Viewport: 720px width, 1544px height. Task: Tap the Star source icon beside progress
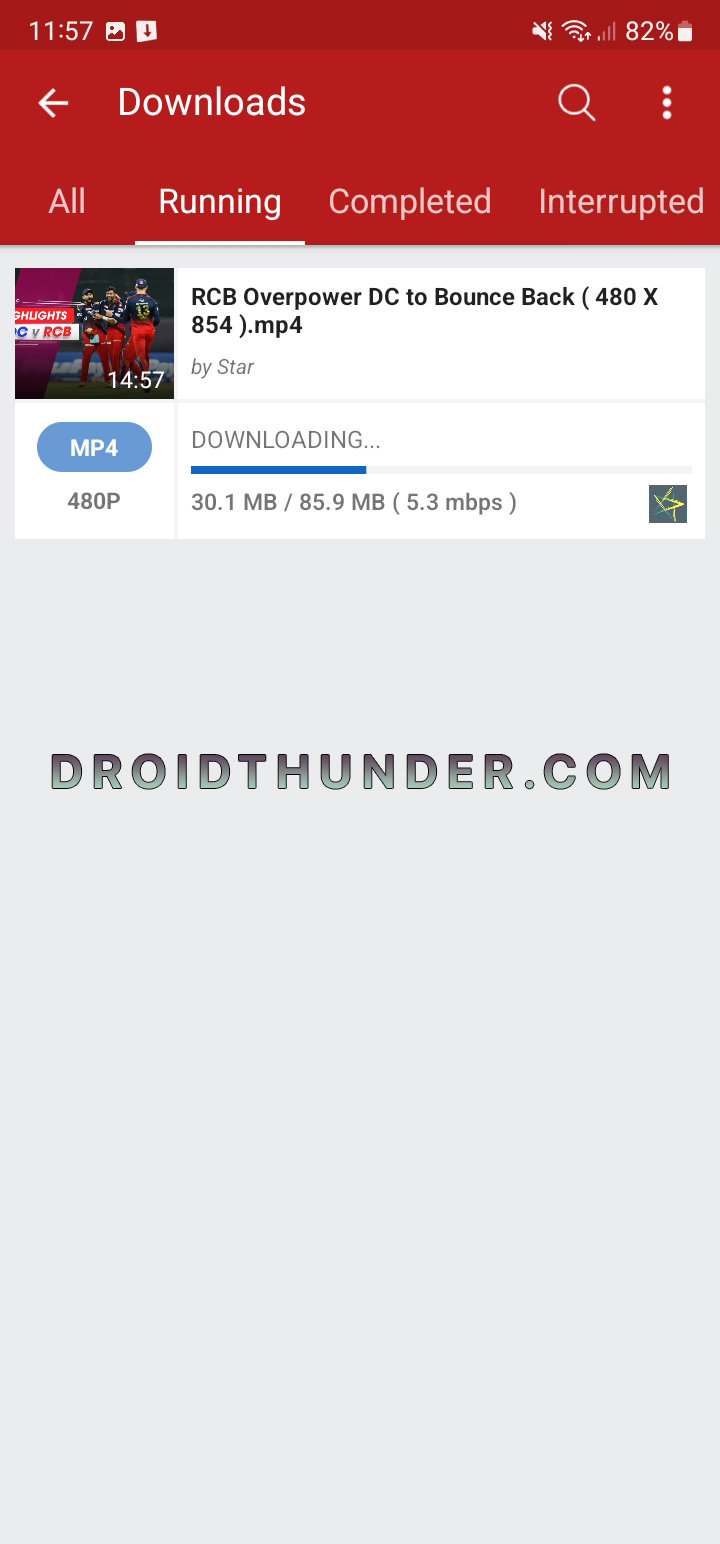668,504
